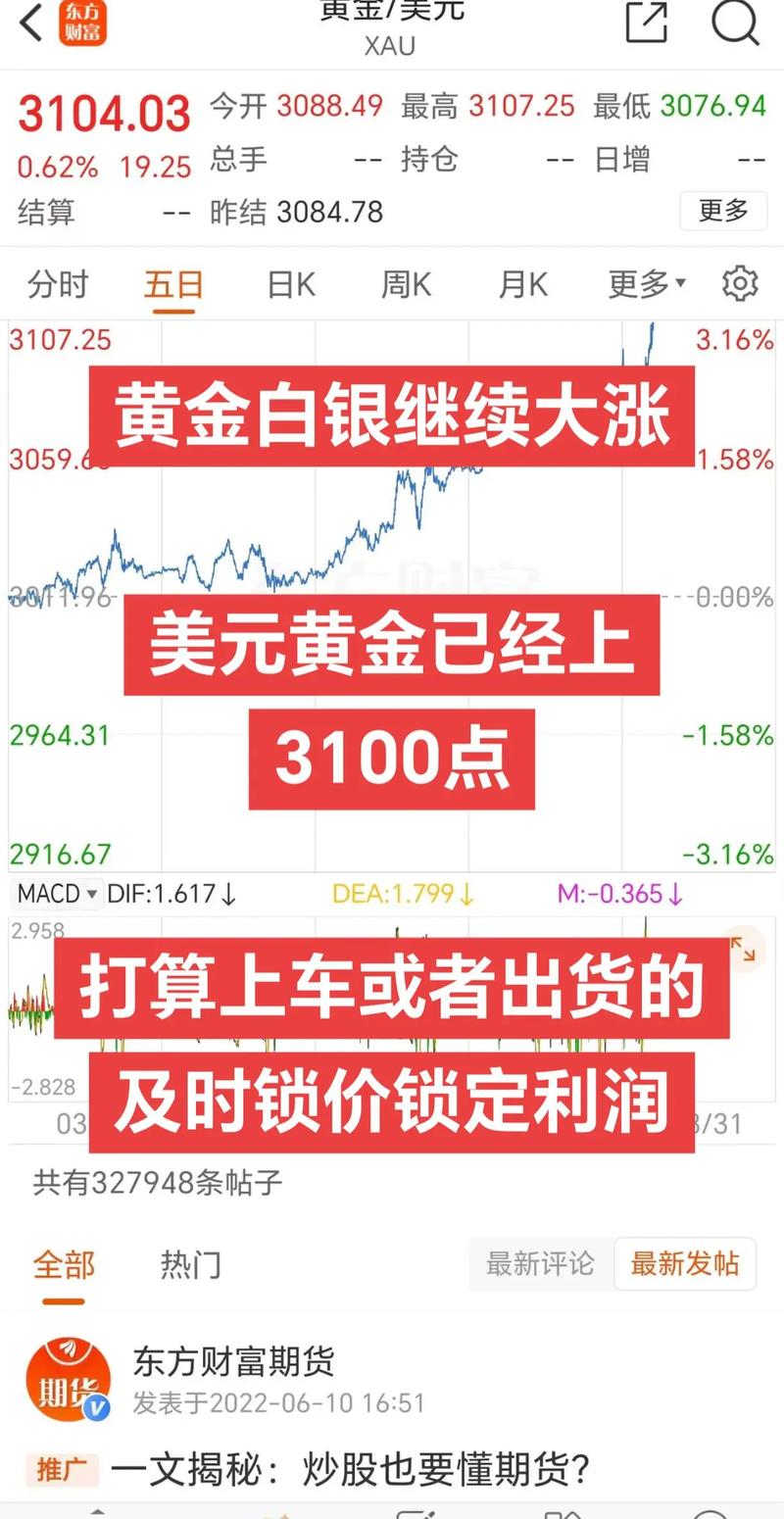Select the 分时 chart tab
The height and width of the screenshot is (1519, 784).
pos(59,284)
